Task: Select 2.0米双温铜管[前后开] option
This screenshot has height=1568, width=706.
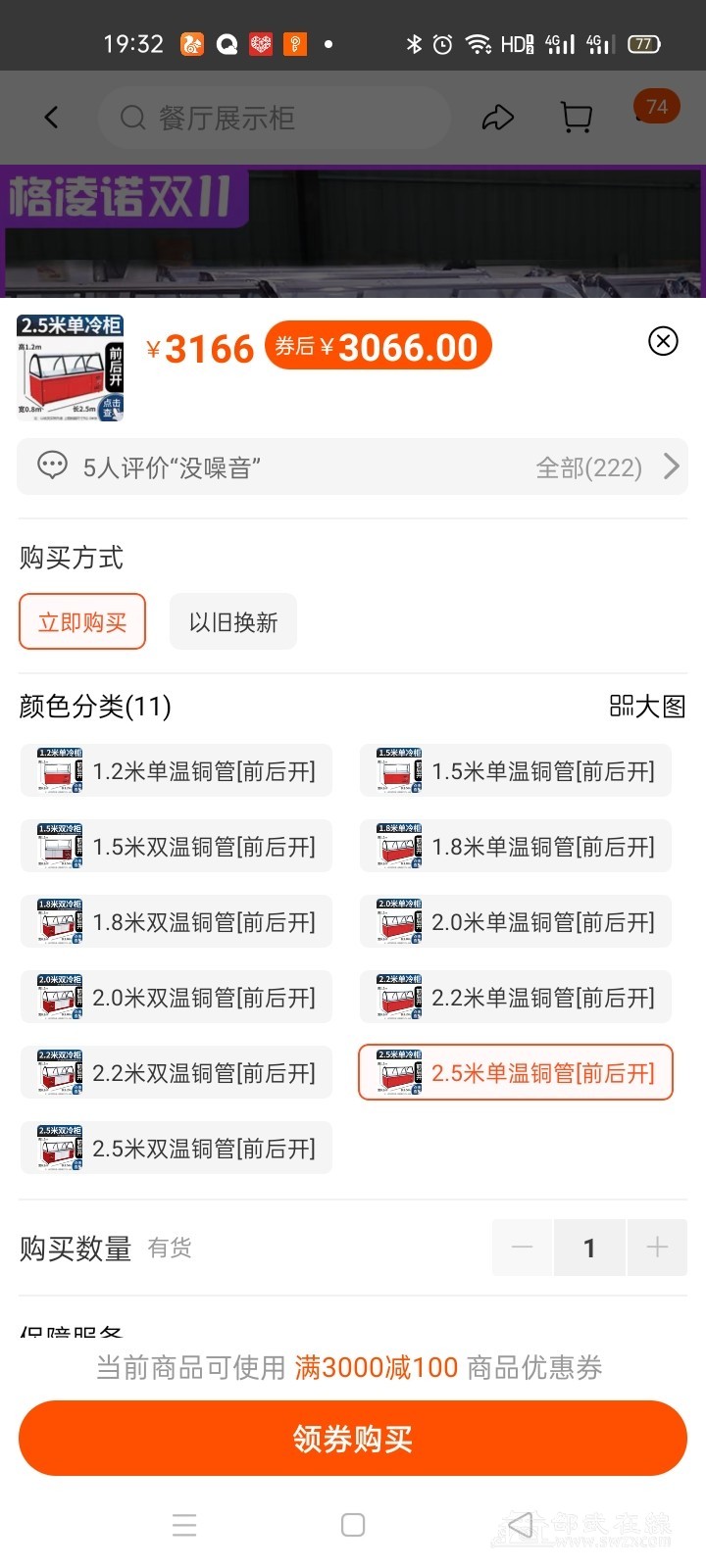Action: (176, 998)
